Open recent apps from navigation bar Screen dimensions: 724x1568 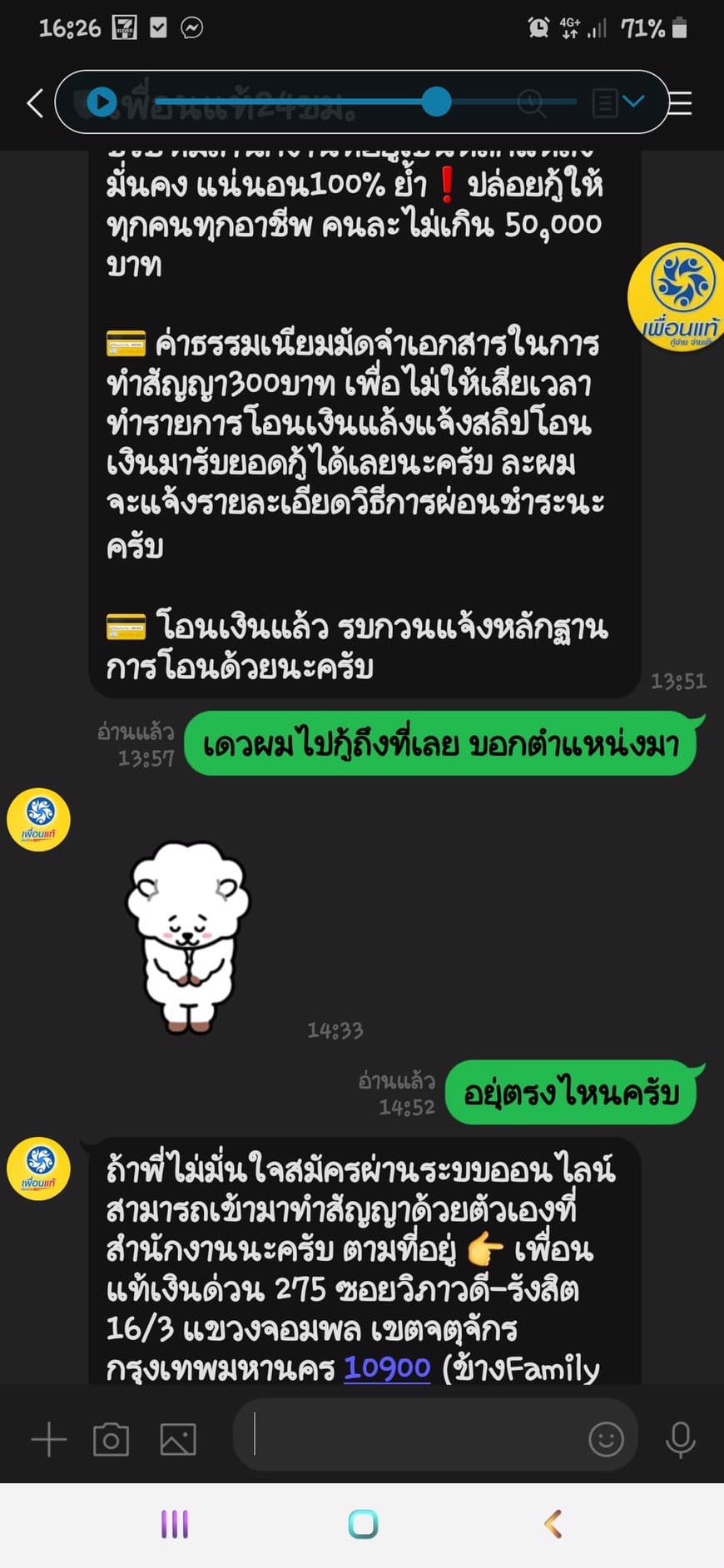tap(175, 1525)
